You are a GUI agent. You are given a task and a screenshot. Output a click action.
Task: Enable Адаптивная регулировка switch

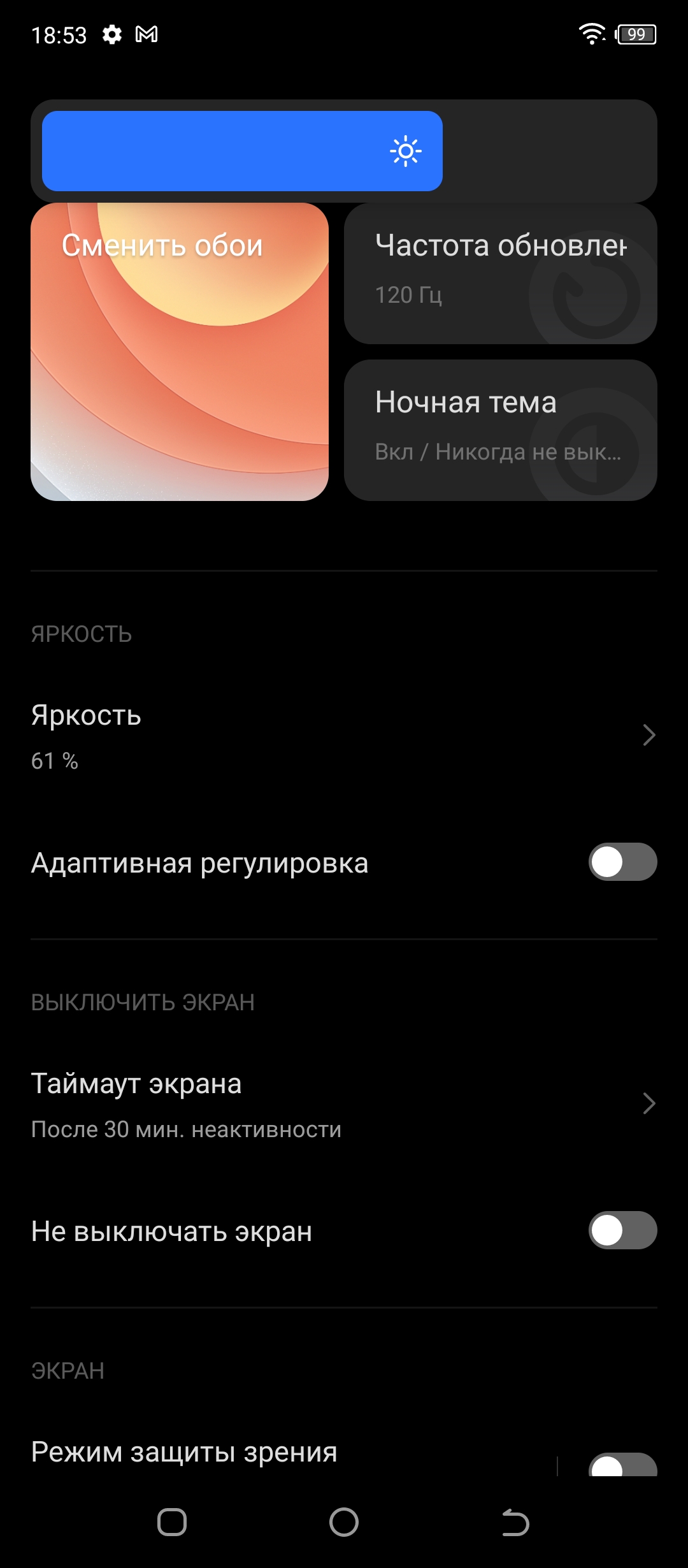pos(622,862)
